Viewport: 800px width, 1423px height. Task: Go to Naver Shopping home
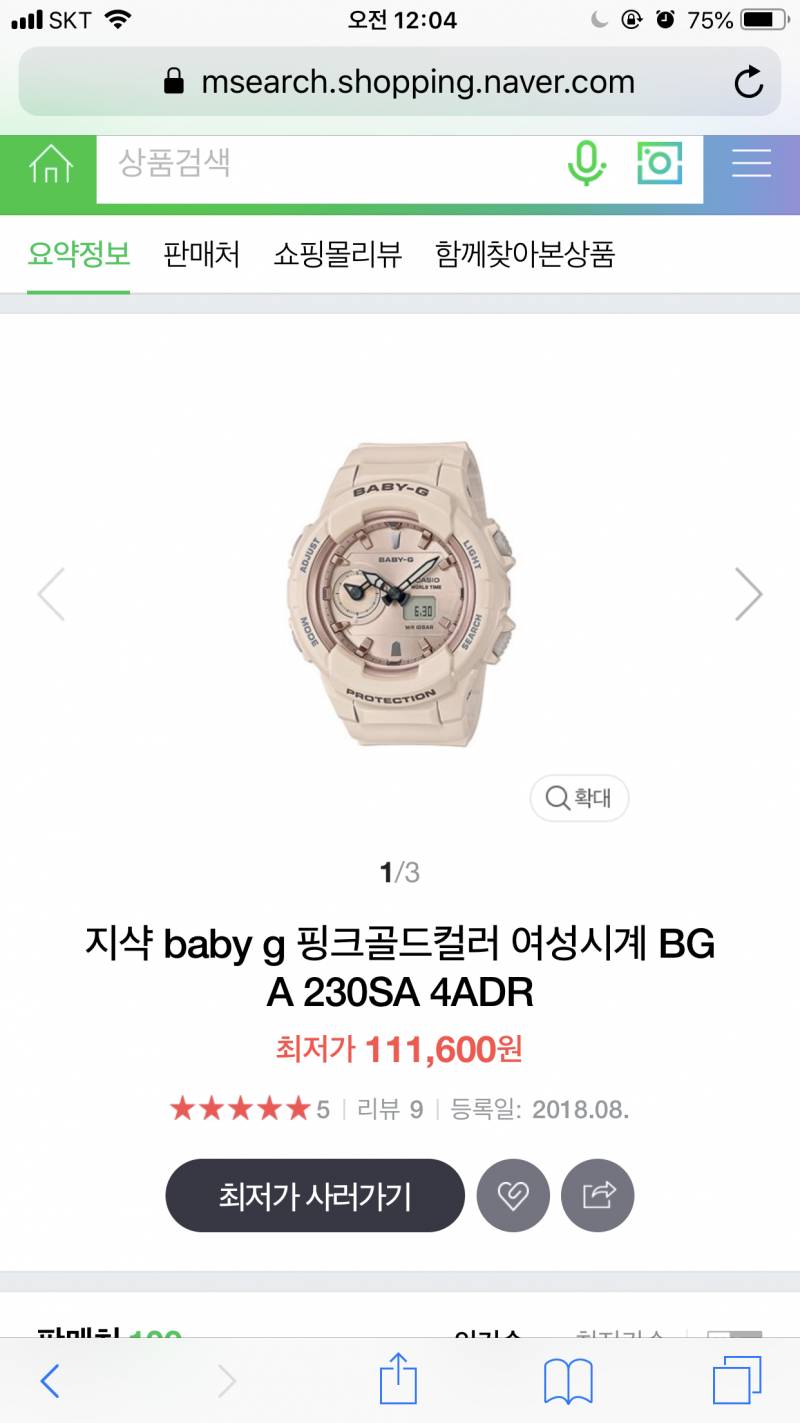(x=50, y=164)
